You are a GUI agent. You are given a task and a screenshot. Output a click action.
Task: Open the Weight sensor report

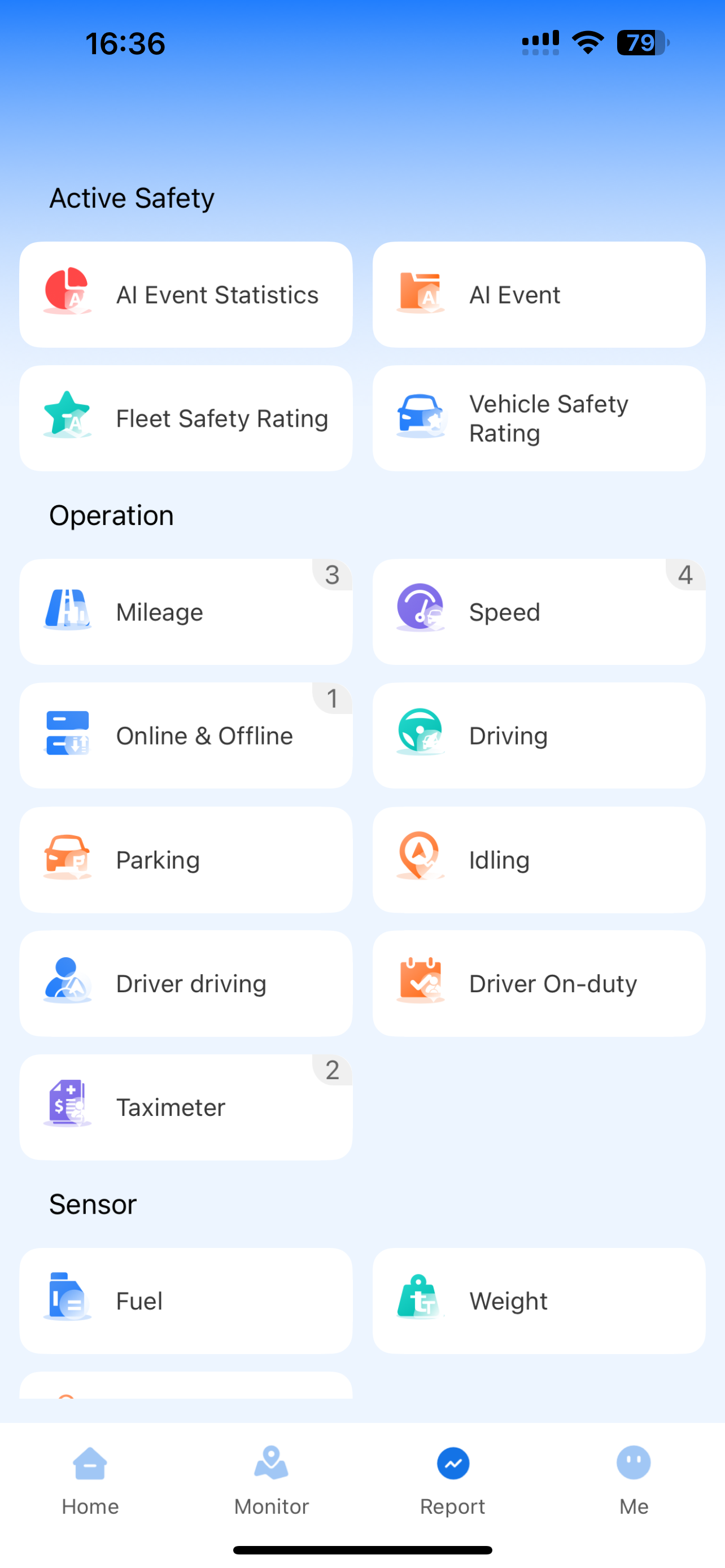click(539, 1301)
